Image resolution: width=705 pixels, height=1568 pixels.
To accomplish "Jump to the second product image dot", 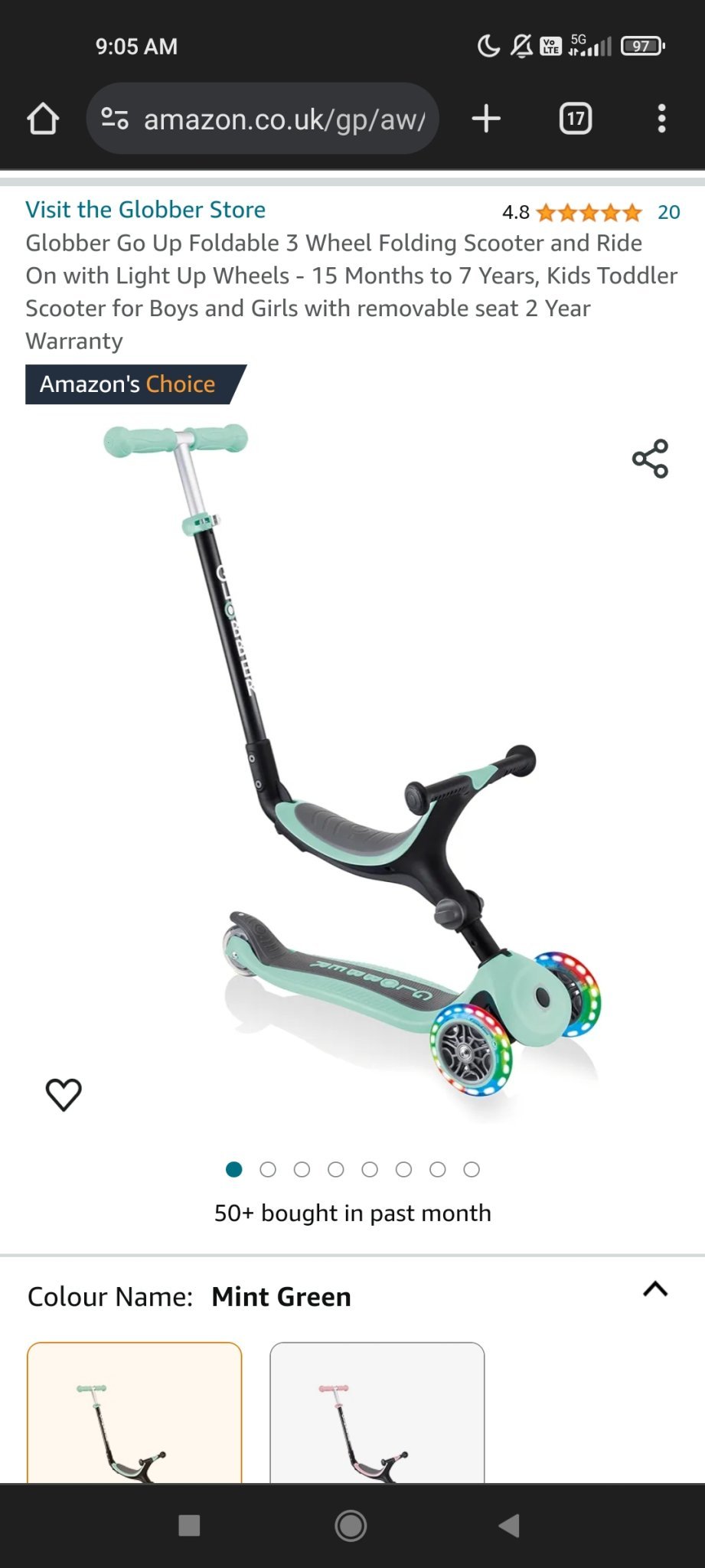I will [x=268, y=1169].
